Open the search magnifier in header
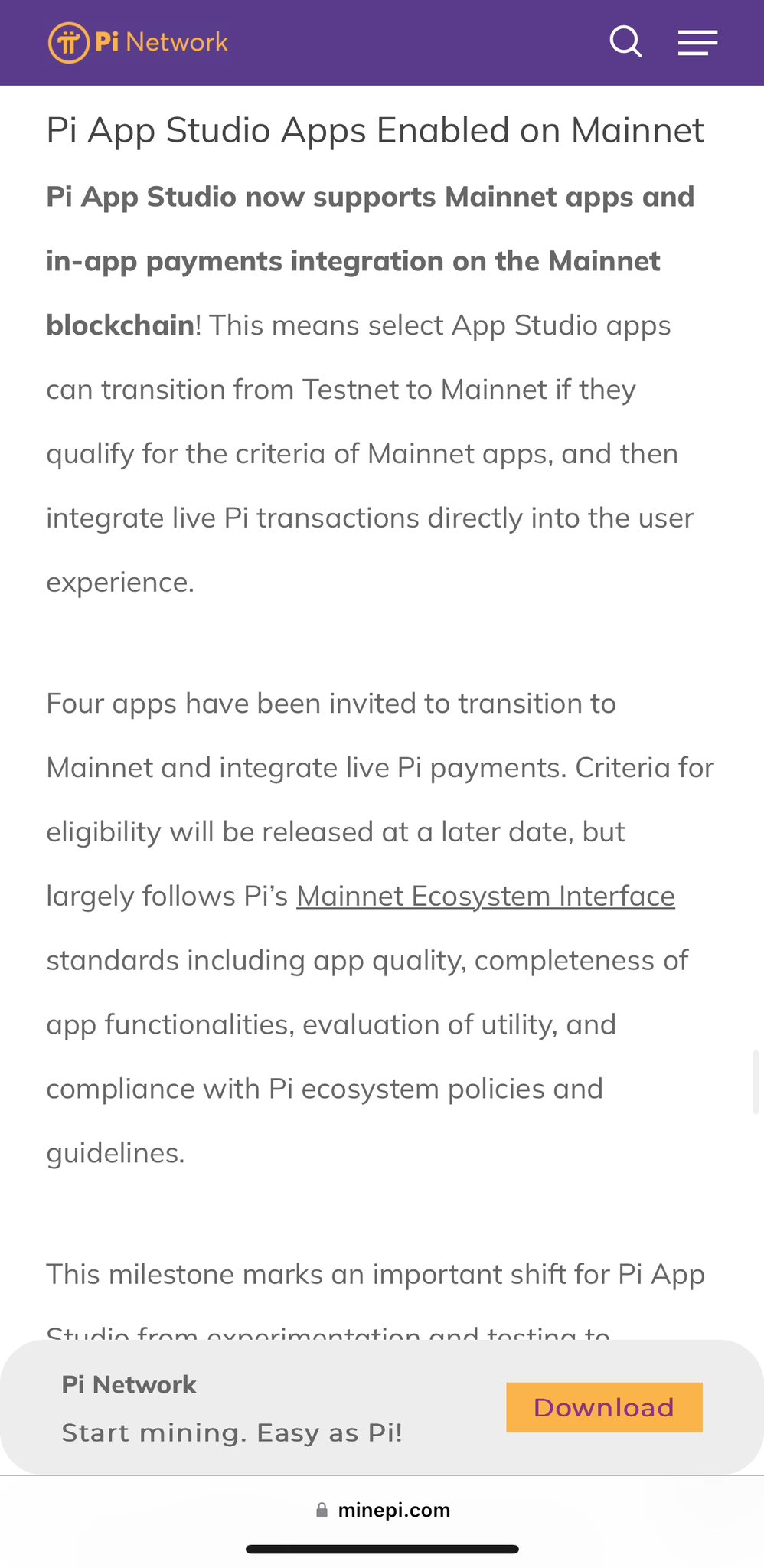This screenshot has height=1568, width=764. [x=625, y=41]
